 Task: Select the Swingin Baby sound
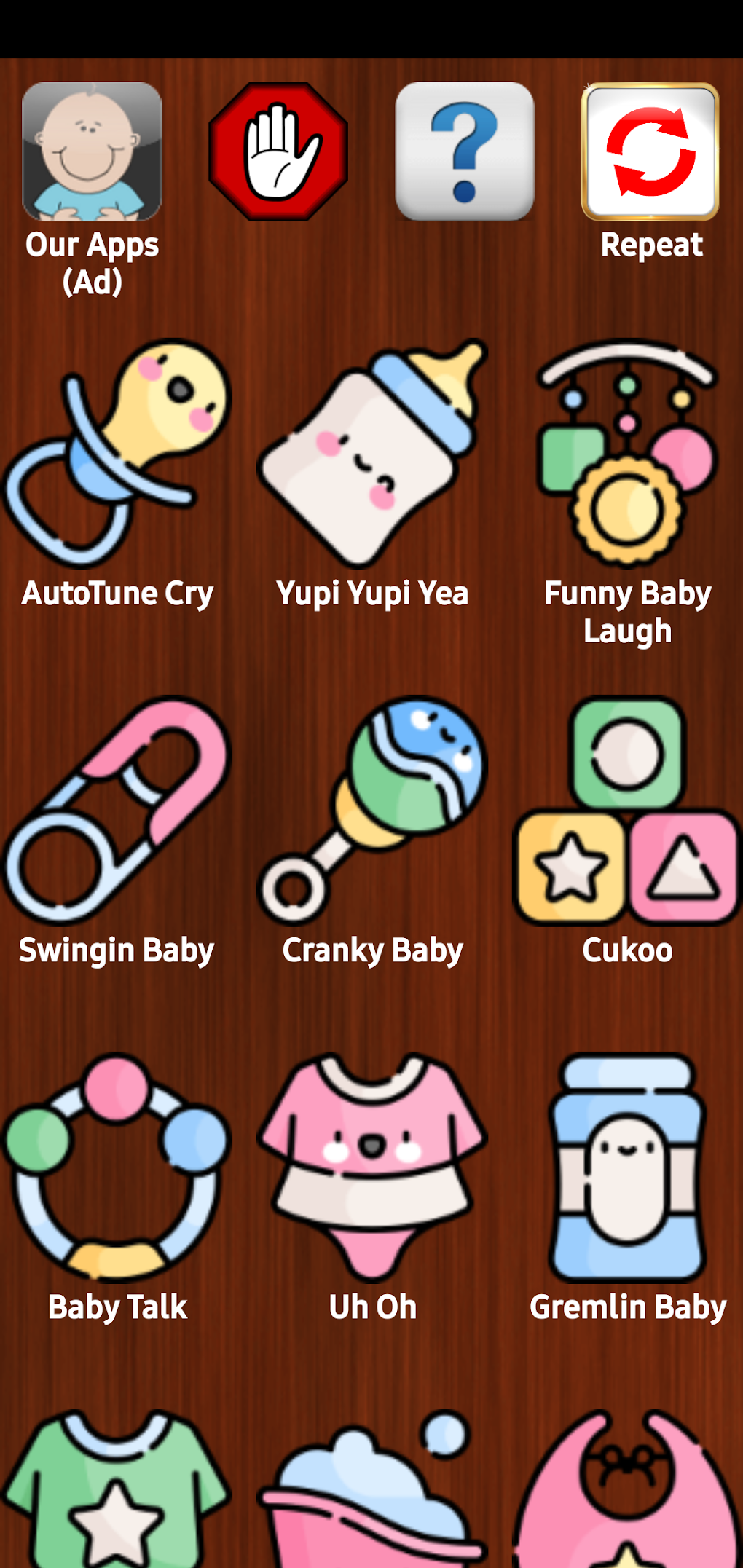[x=117, y=810]
